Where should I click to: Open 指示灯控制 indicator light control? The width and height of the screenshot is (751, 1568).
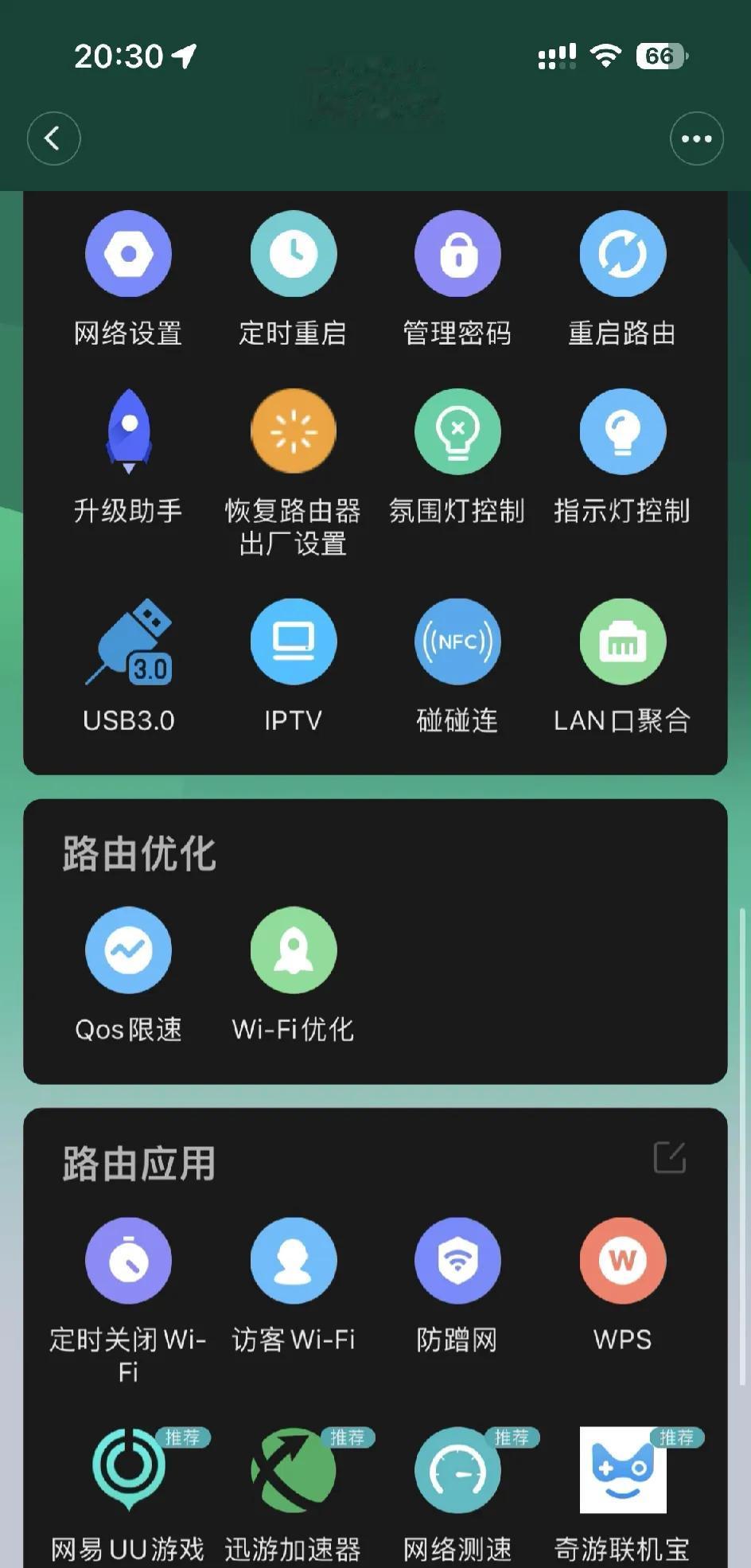point(622,457)
